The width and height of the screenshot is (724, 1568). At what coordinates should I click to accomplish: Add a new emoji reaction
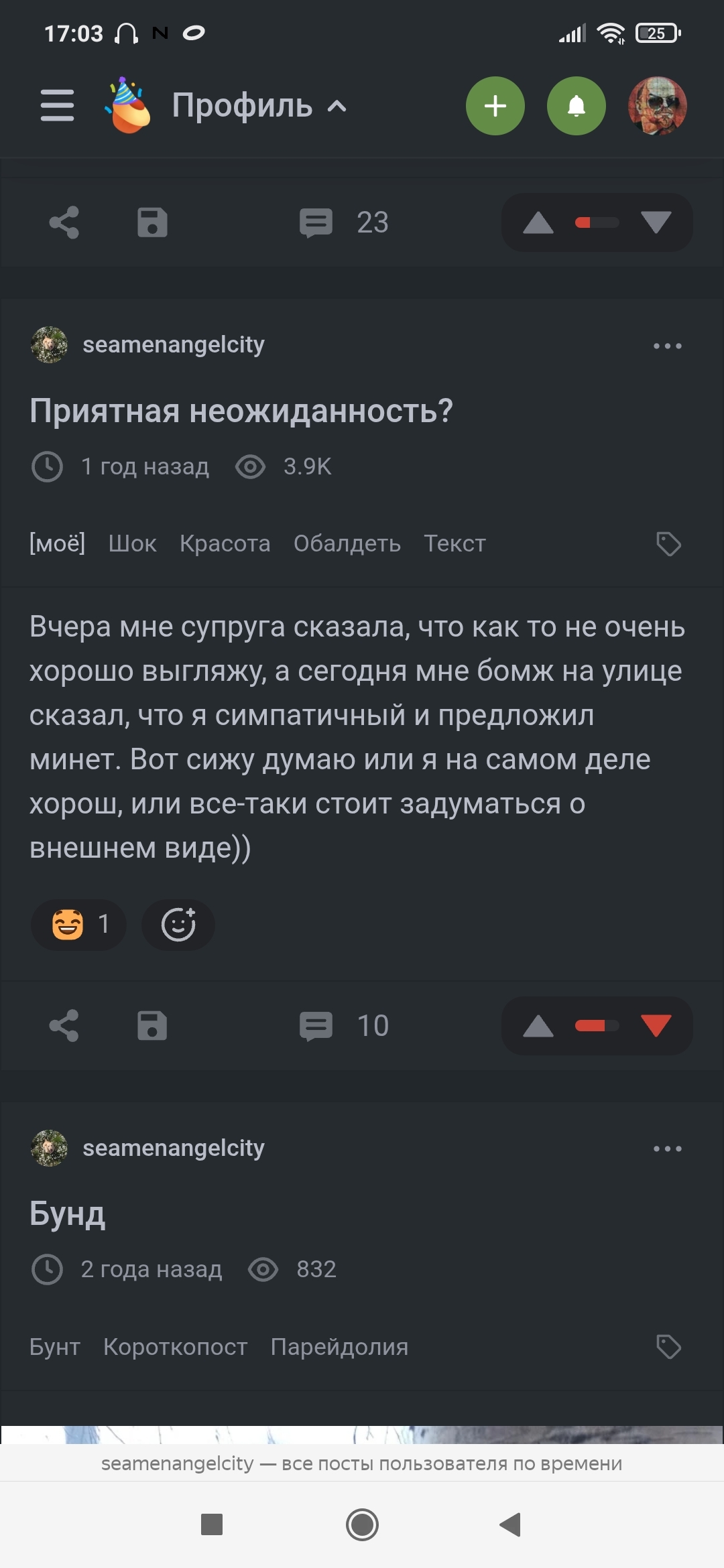178,925
